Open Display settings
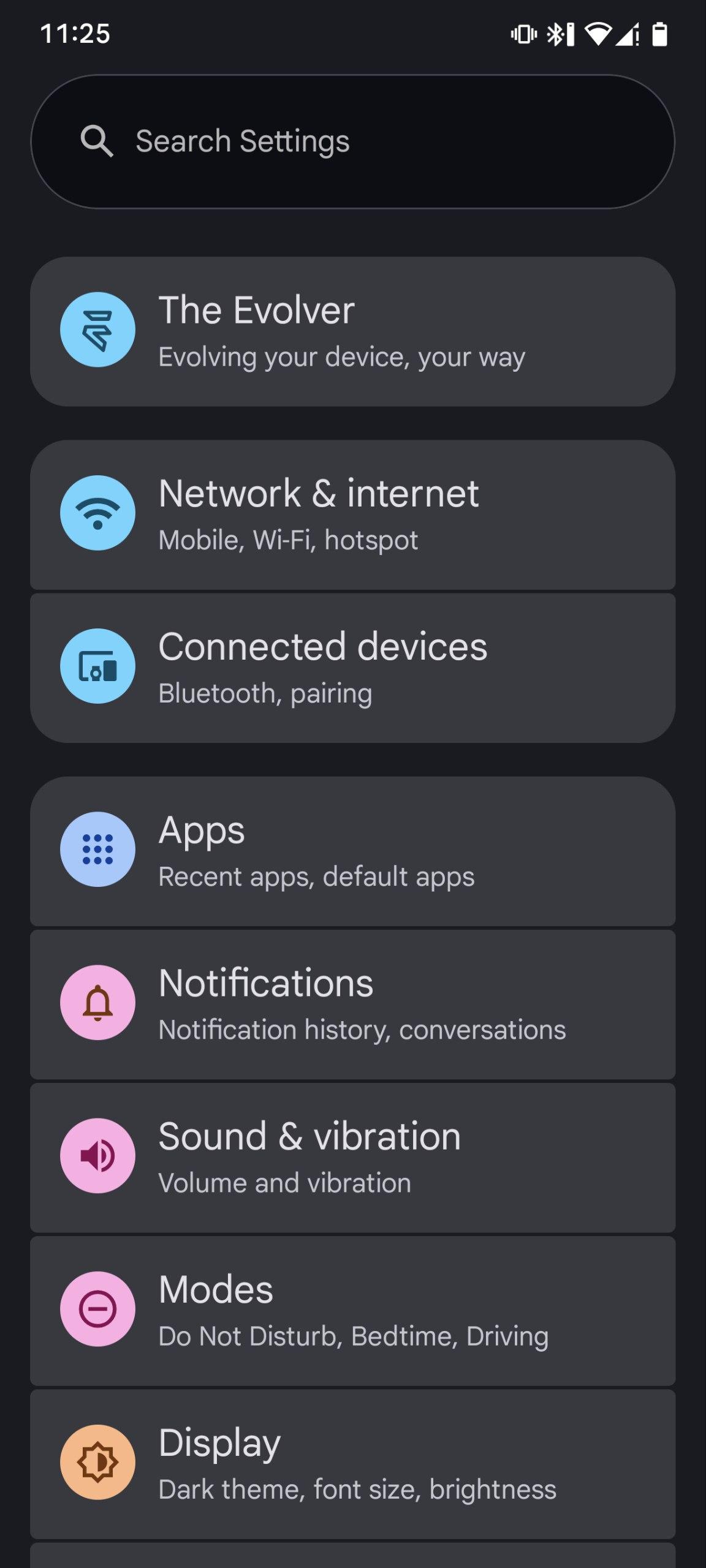706x1568 pixels. [353, 1464]
